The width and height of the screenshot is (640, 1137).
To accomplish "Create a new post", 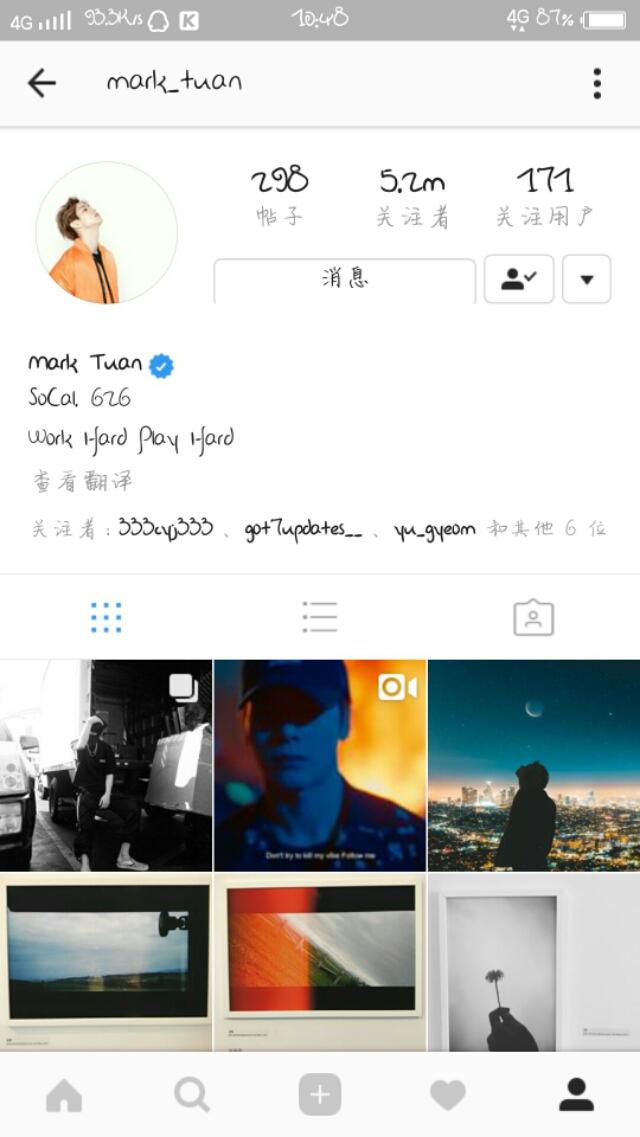I will coord(319,1096).
